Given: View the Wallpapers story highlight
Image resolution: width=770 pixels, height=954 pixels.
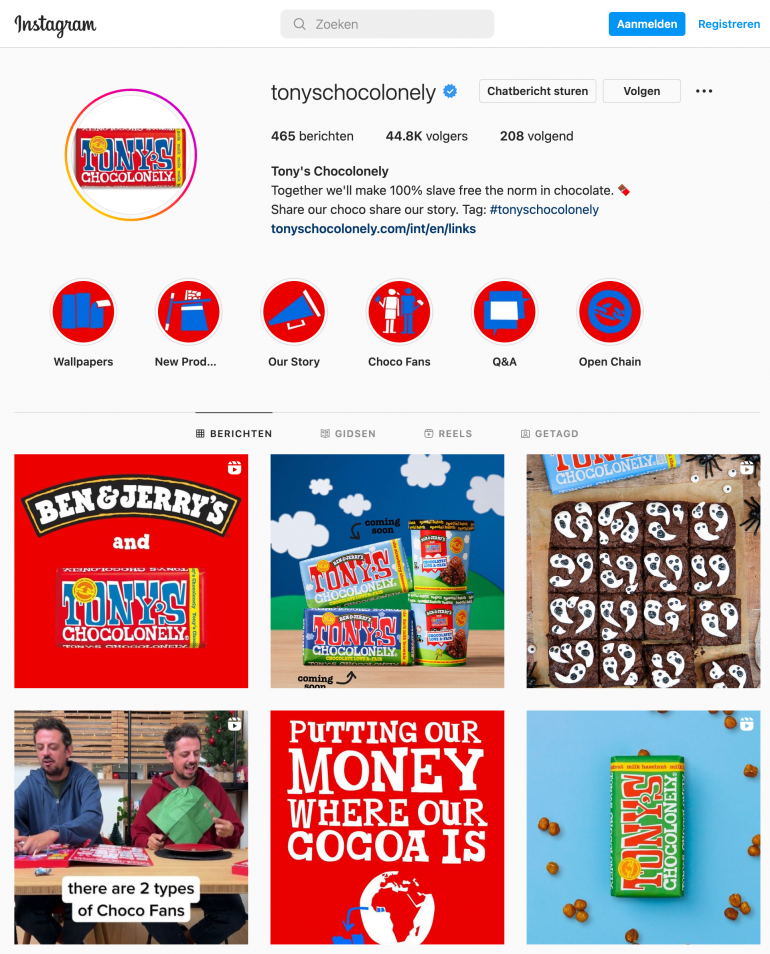Looking at the screenshot, I should pyautogui.click(x=83, y=312).
